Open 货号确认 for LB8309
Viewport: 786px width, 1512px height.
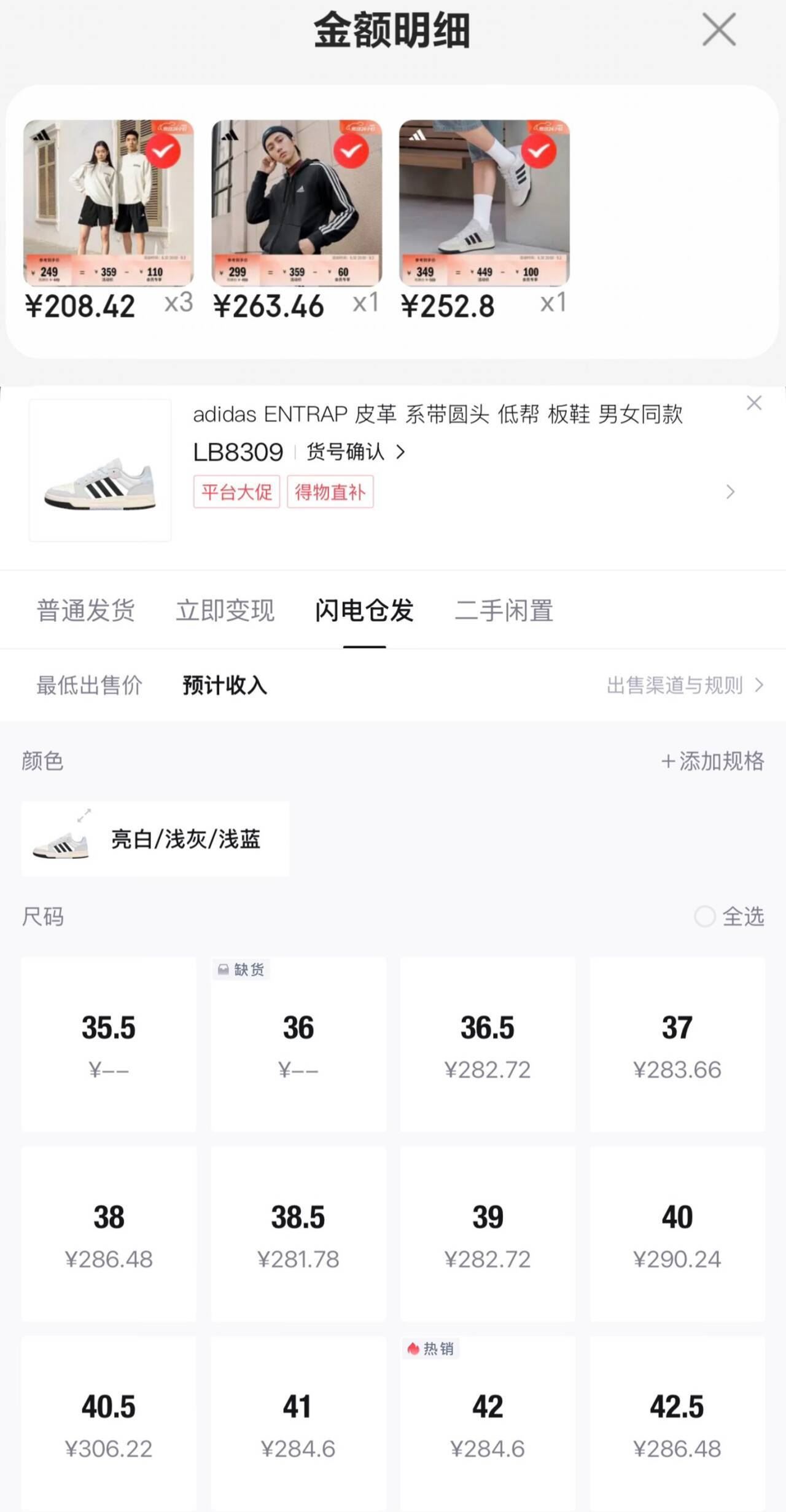tap(356, 452)
